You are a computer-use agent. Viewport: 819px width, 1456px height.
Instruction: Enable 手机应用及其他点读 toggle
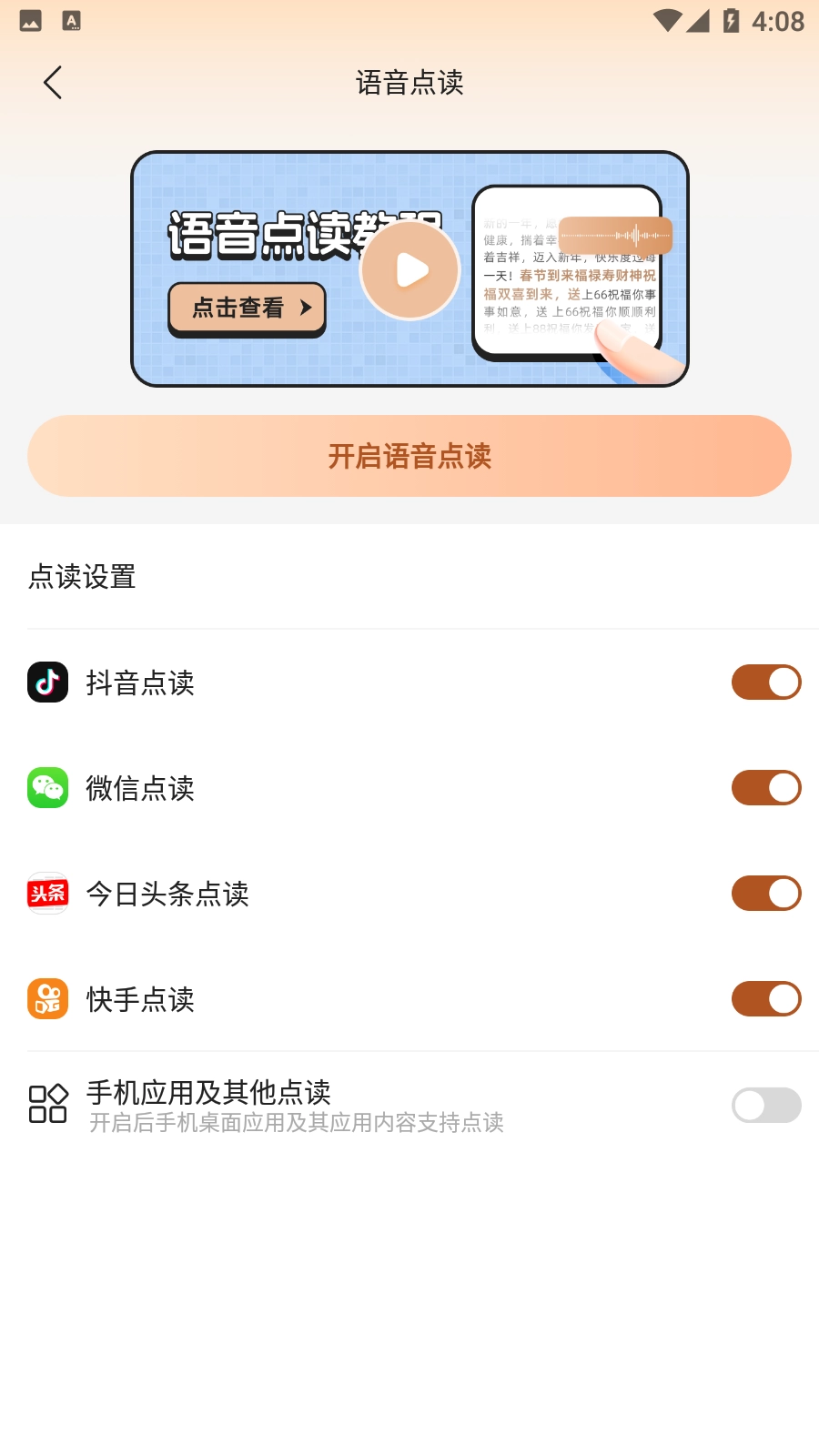(767, 1105)
